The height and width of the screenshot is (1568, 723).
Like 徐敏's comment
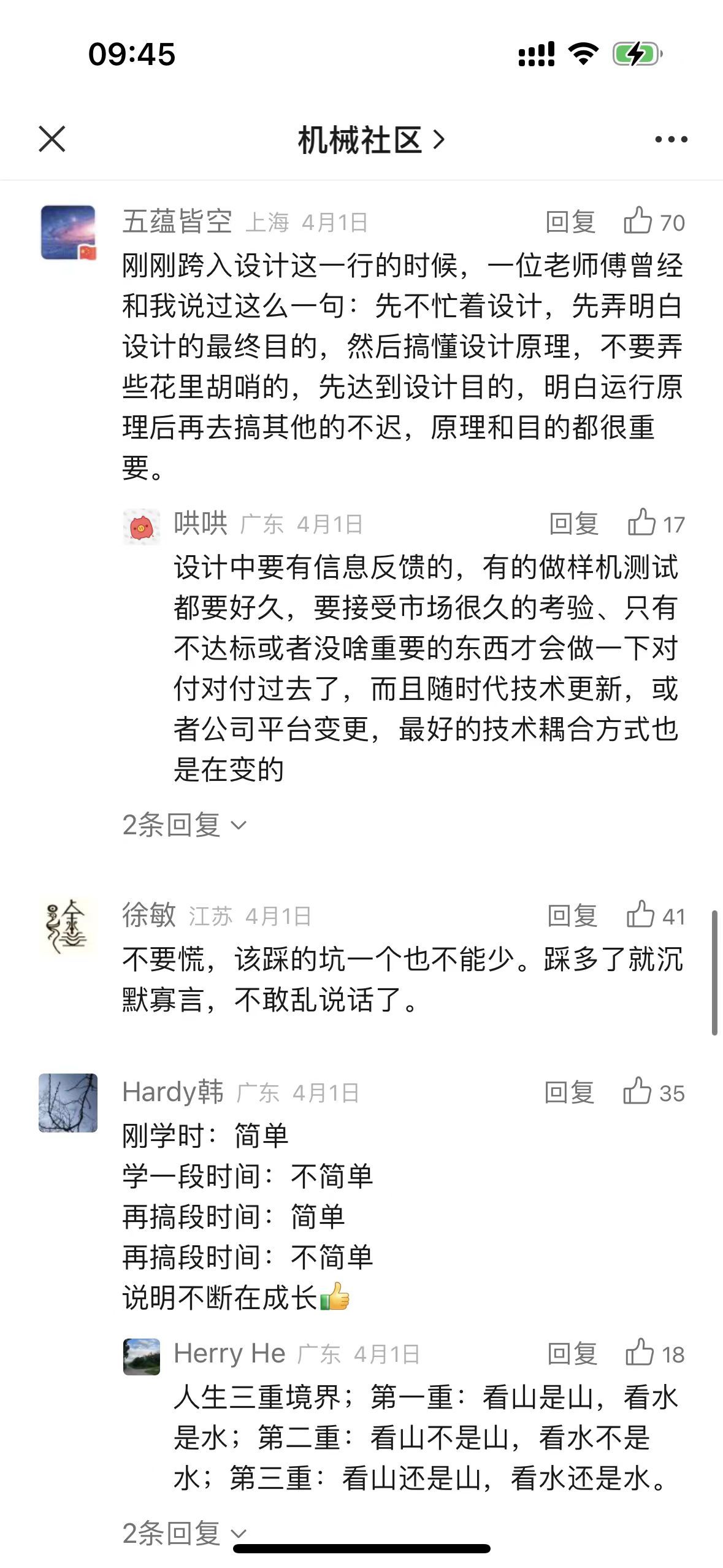[641, 916]
